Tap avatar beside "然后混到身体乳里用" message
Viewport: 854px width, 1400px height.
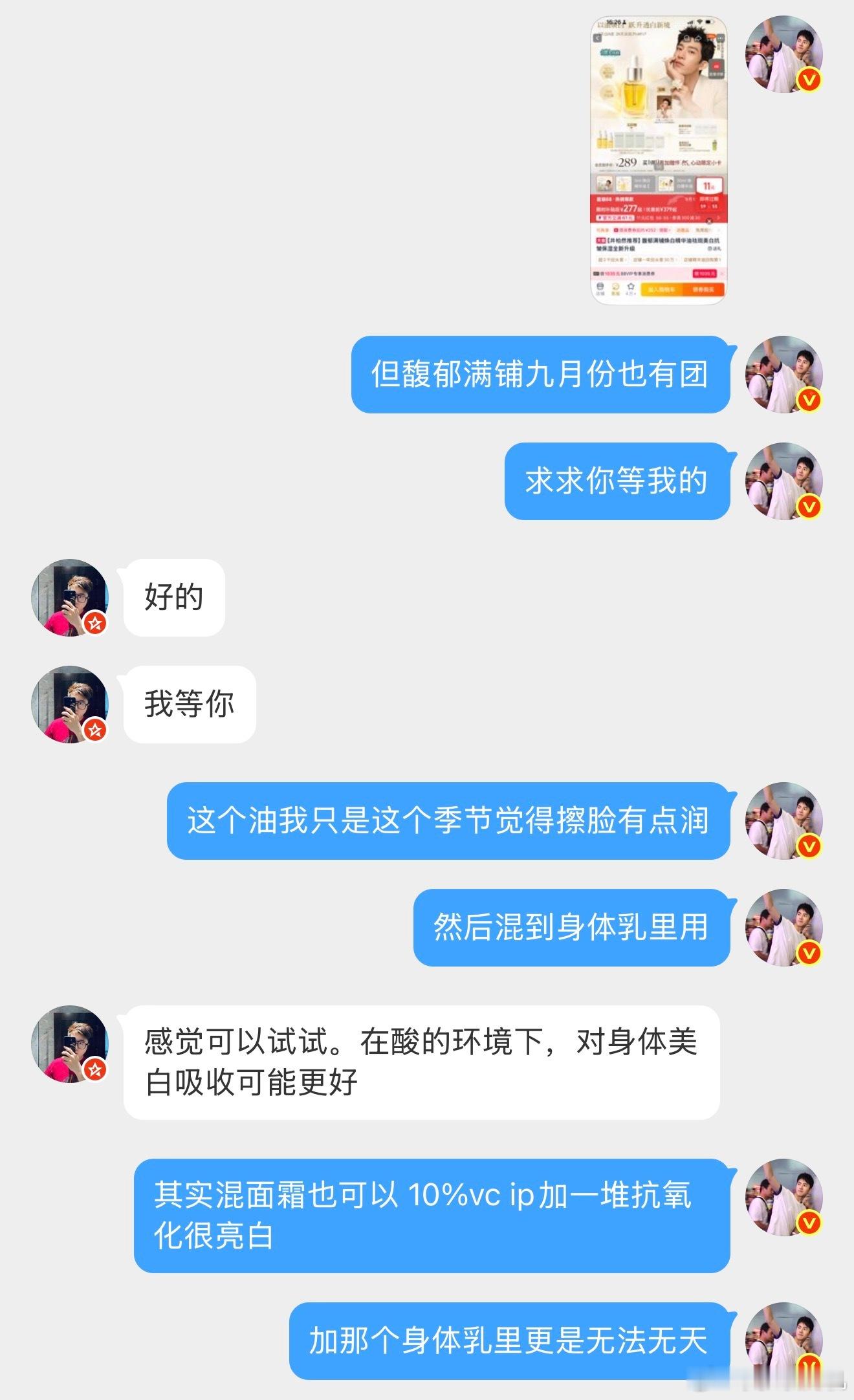pos(784,927)
